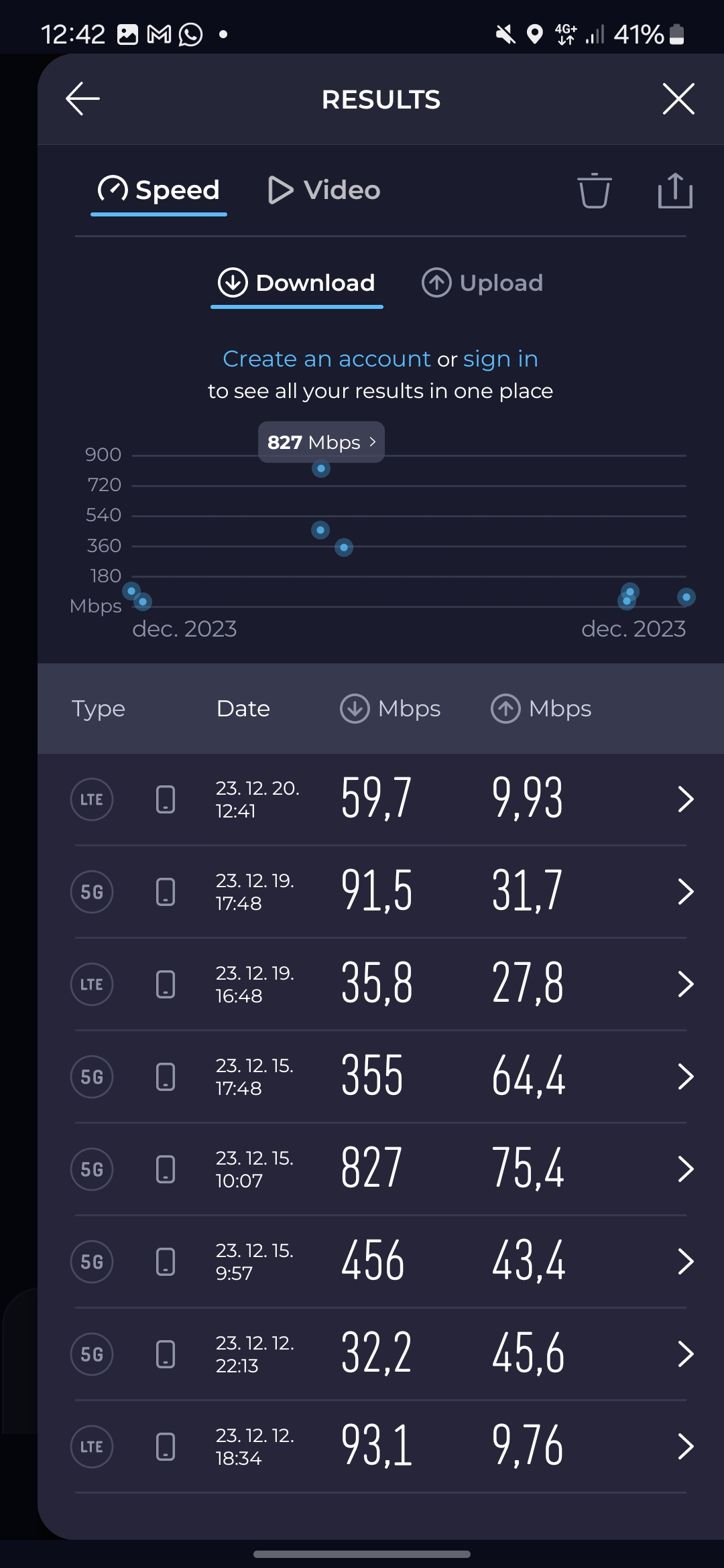
Task: Open the 93,1 Mbps LTE result
Action: pyautogui.click(x=381, y=1447)
